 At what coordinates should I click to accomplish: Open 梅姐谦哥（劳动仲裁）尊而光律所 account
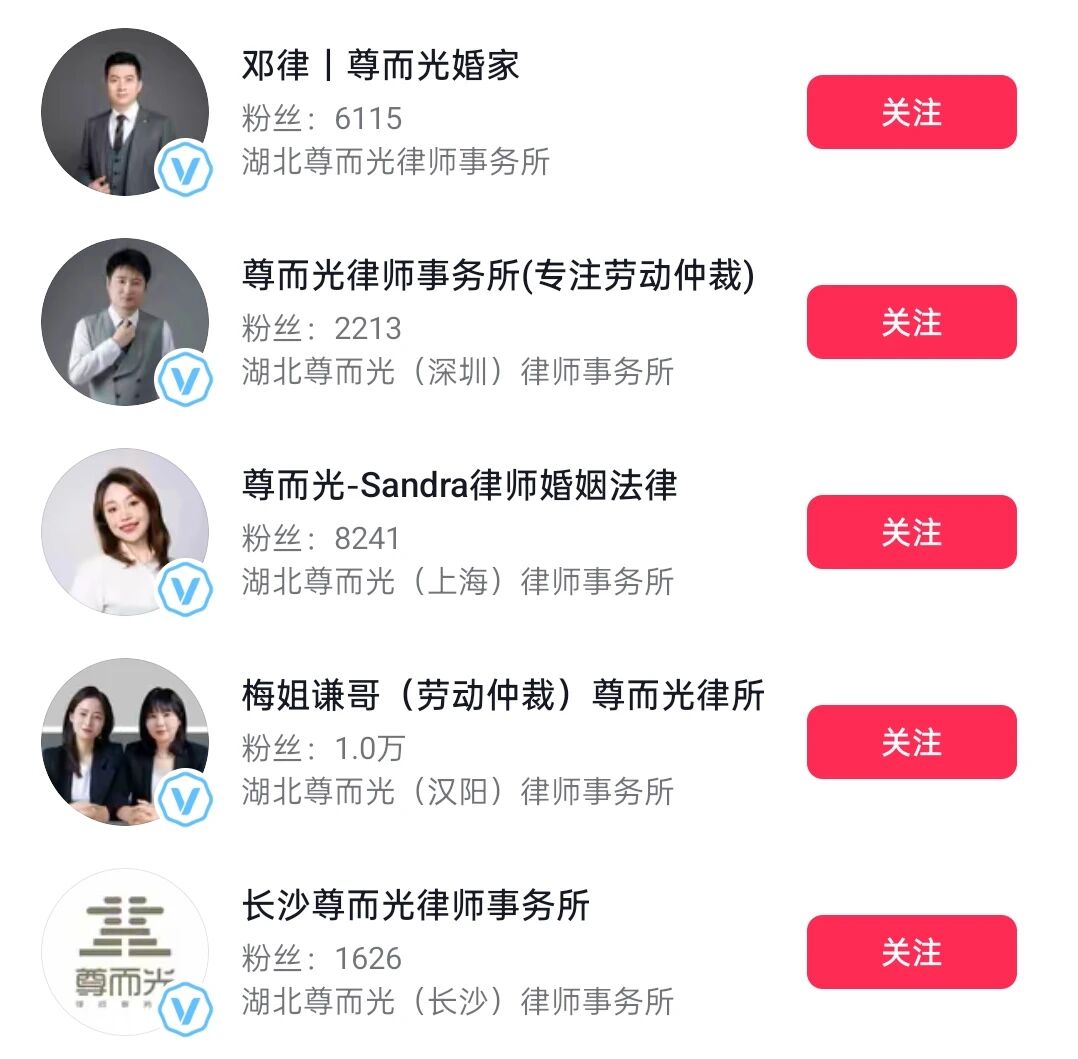tap(503, 696)
